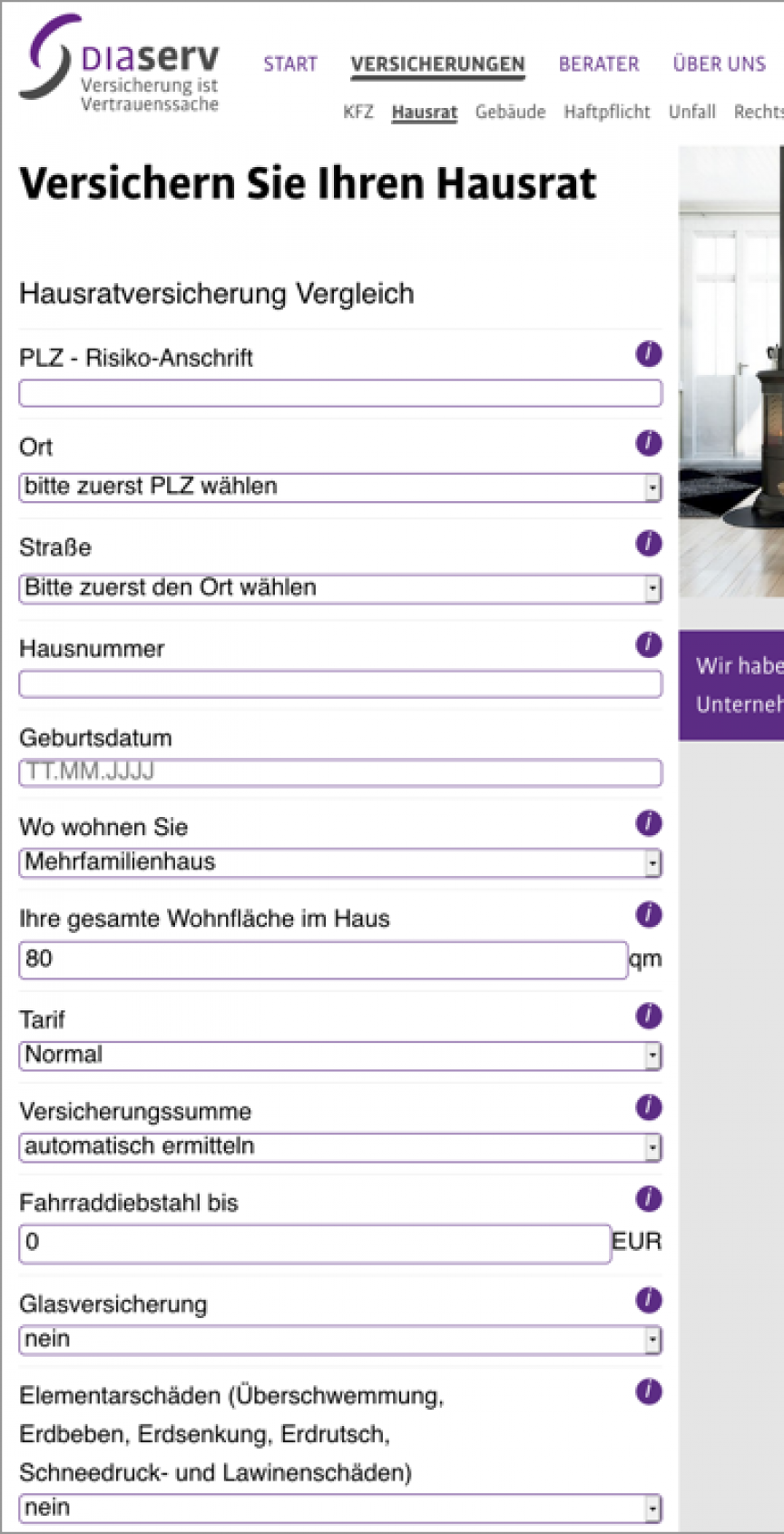Select the Gebäude insurance sub-tab
784x1534 pixels.
pos(510,112)
